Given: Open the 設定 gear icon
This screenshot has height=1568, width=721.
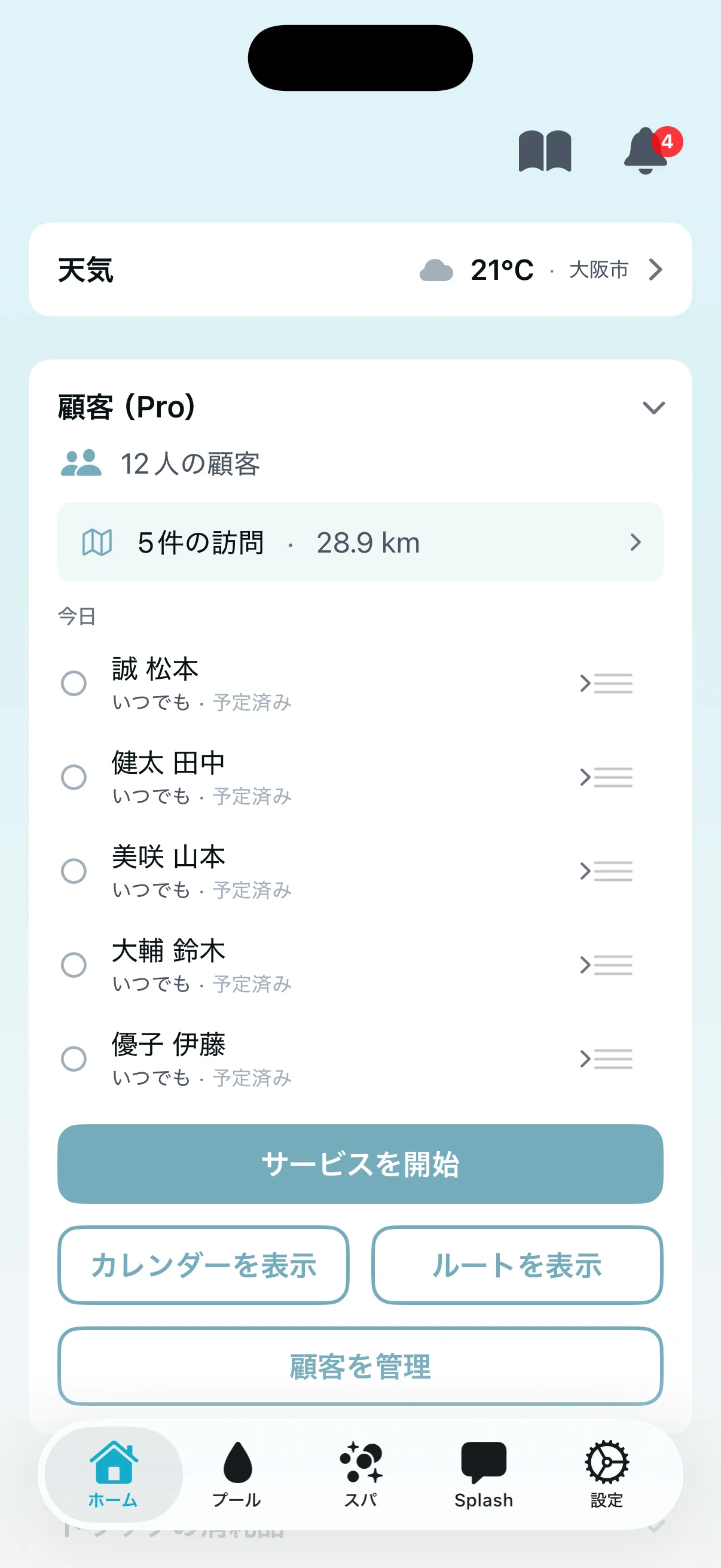Looking at the screenshot, I should 607,1461.
